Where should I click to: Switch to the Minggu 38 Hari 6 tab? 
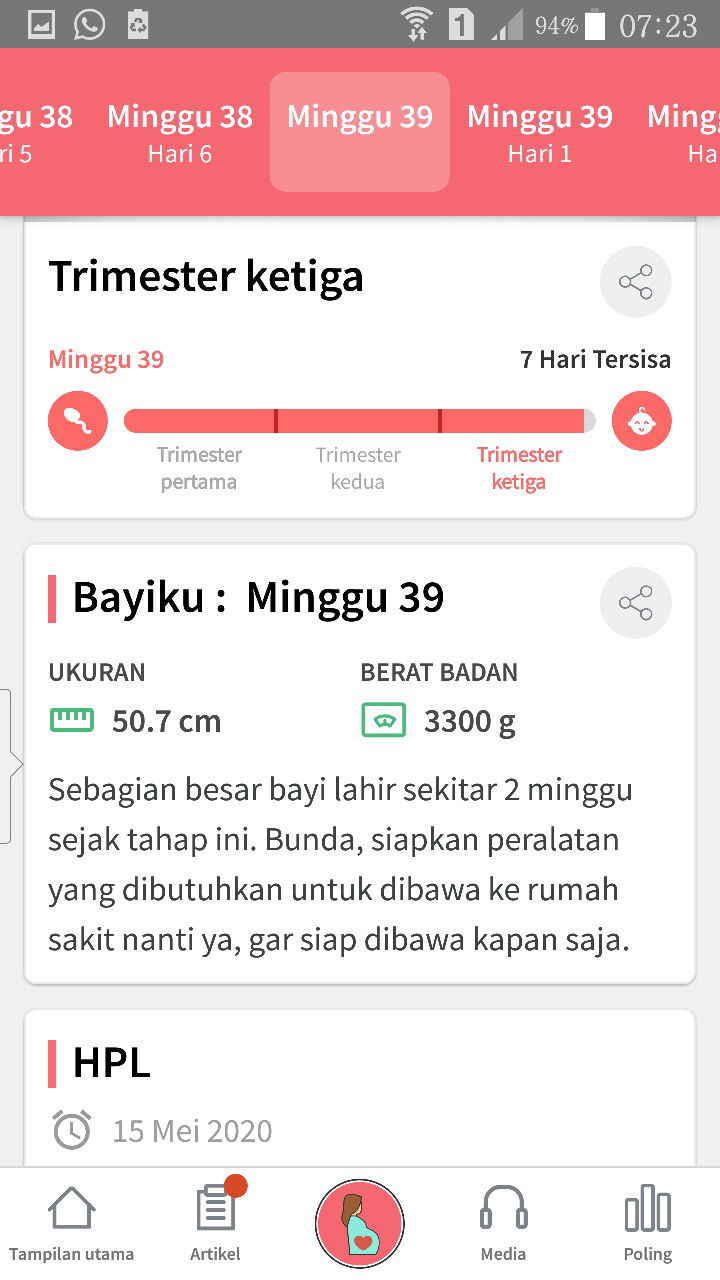[180, 131]
